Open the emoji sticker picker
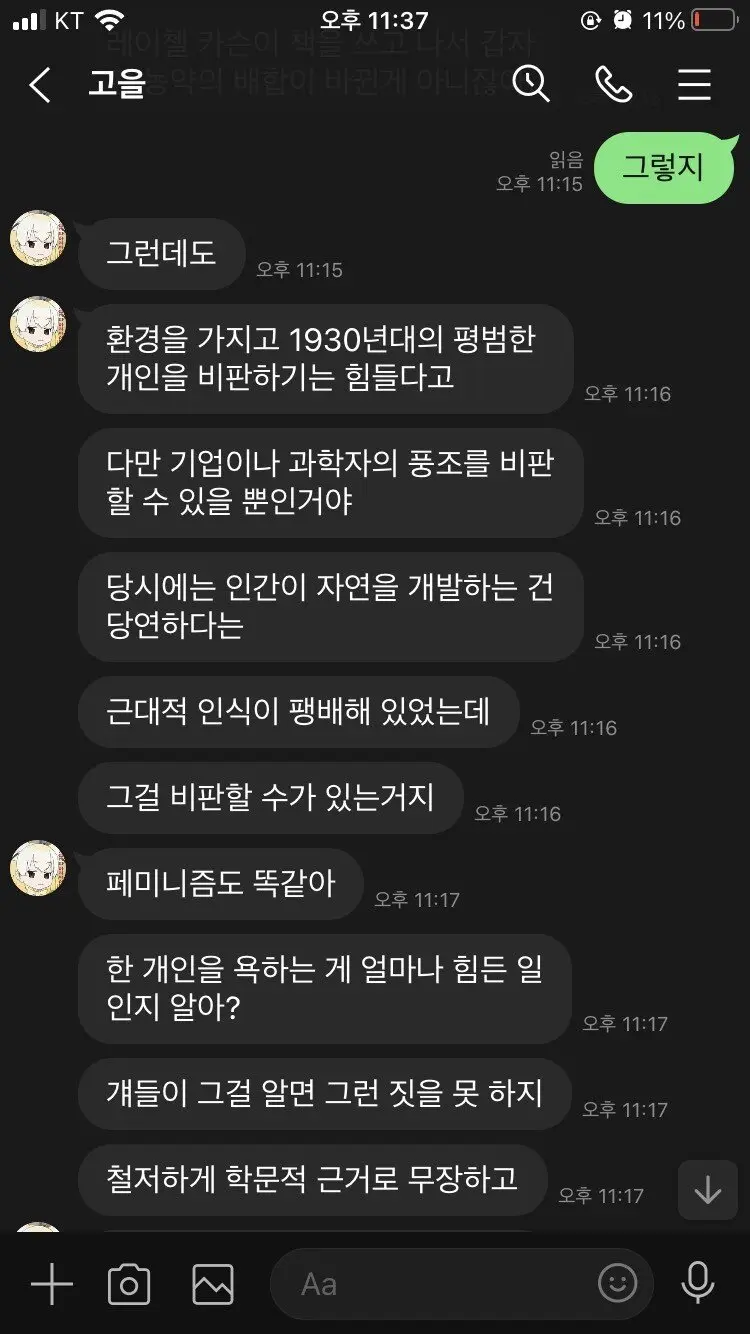This screenshot has height=1334, width=750. point(617,1284)
